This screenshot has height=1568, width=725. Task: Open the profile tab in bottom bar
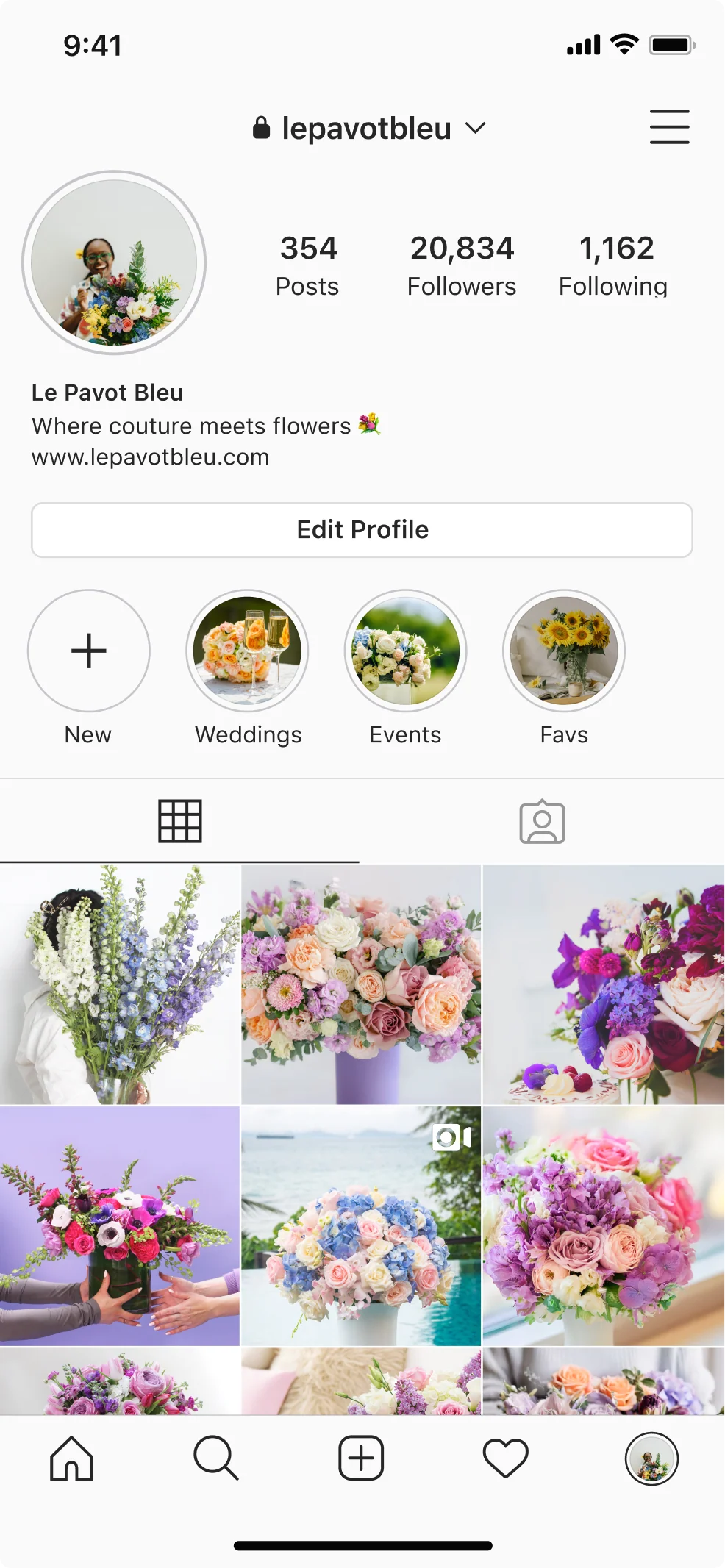651,1458
